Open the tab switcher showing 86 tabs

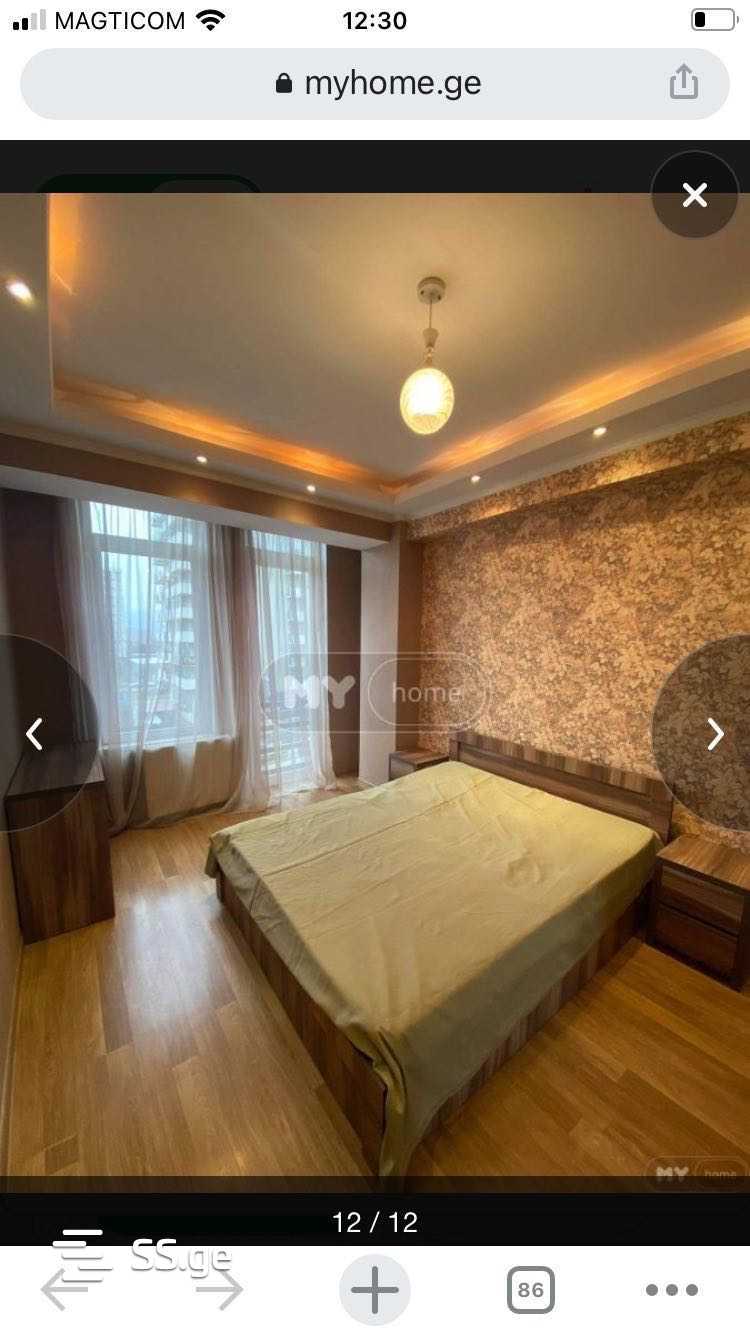(530, 1290)
